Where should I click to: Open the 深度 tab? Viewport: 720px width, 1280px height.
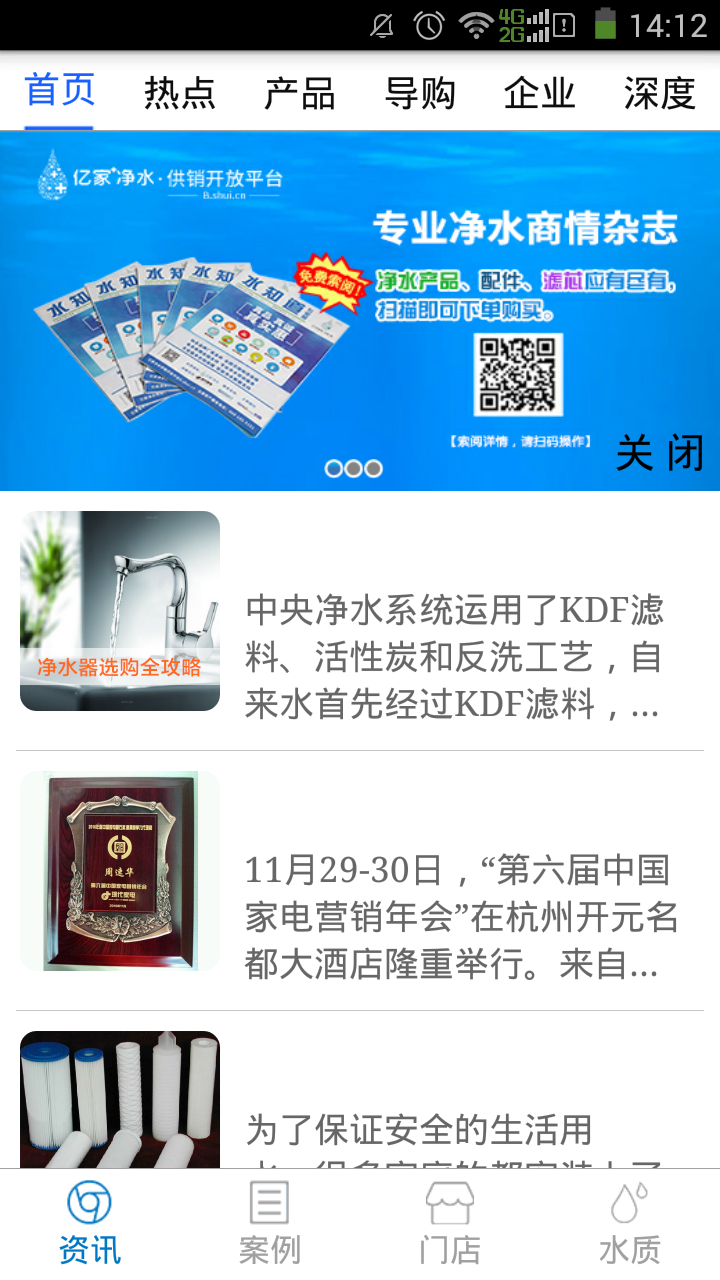659,93
